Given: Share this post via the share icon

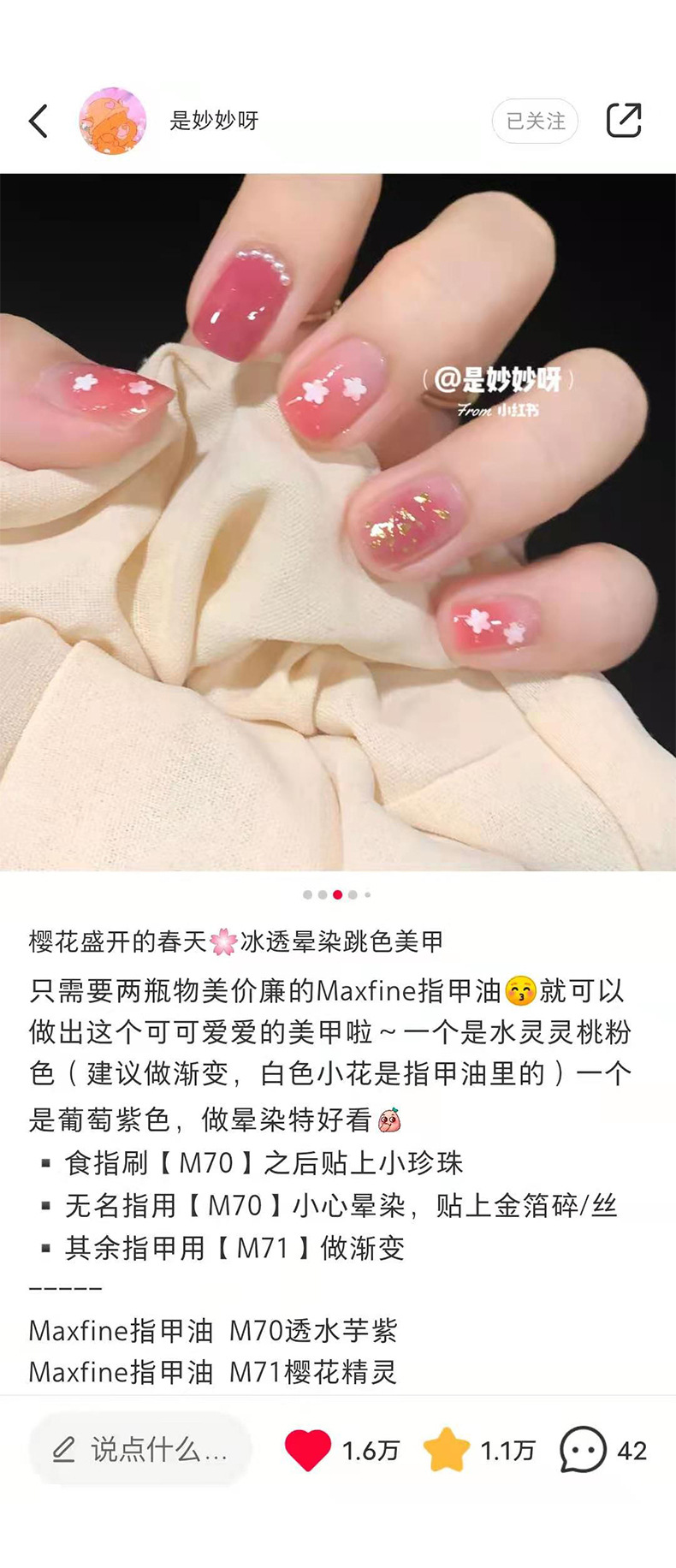Looking at the screenshot, I should click(x=624, y=120).
